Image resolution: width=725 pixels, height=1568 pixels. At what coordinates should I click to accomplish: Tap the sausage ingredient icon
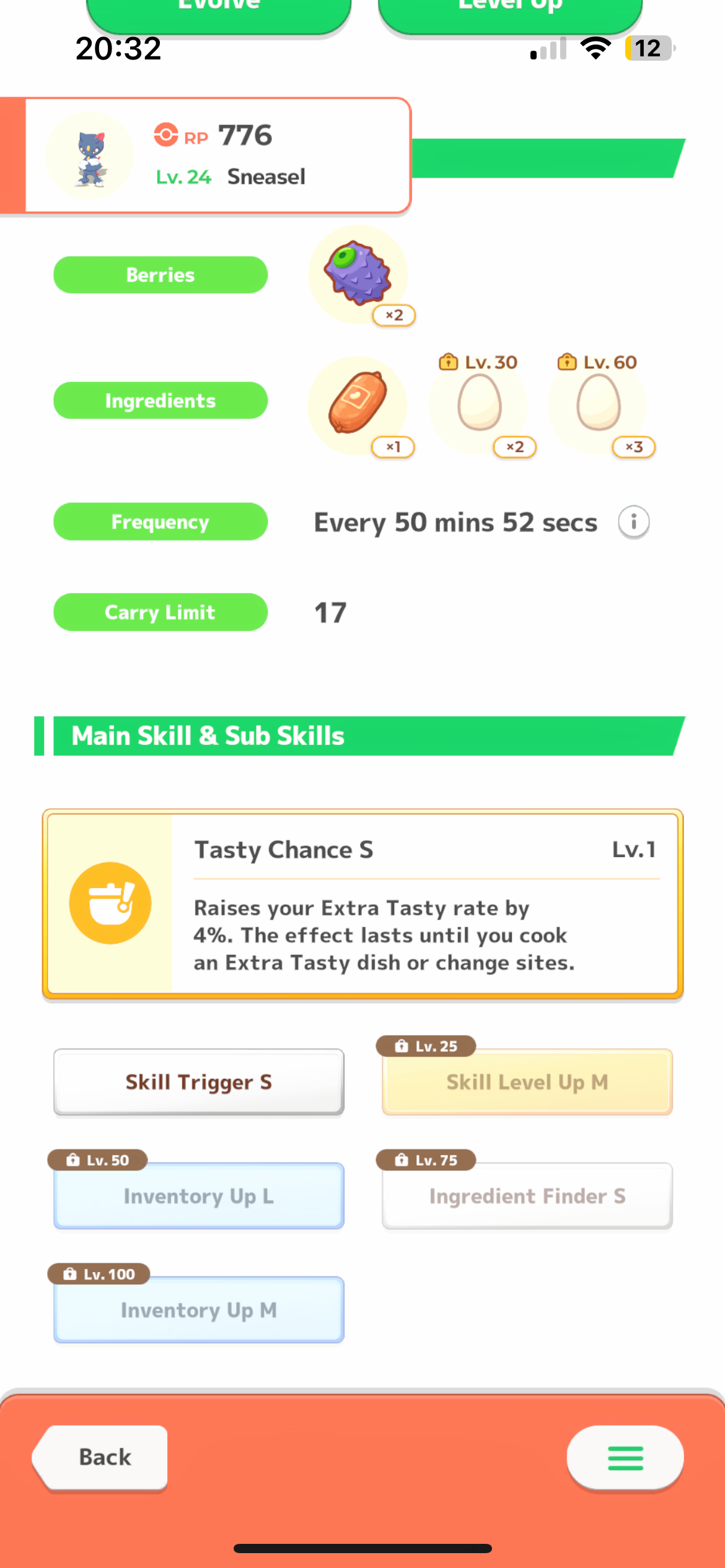click(x=358, y=404)
